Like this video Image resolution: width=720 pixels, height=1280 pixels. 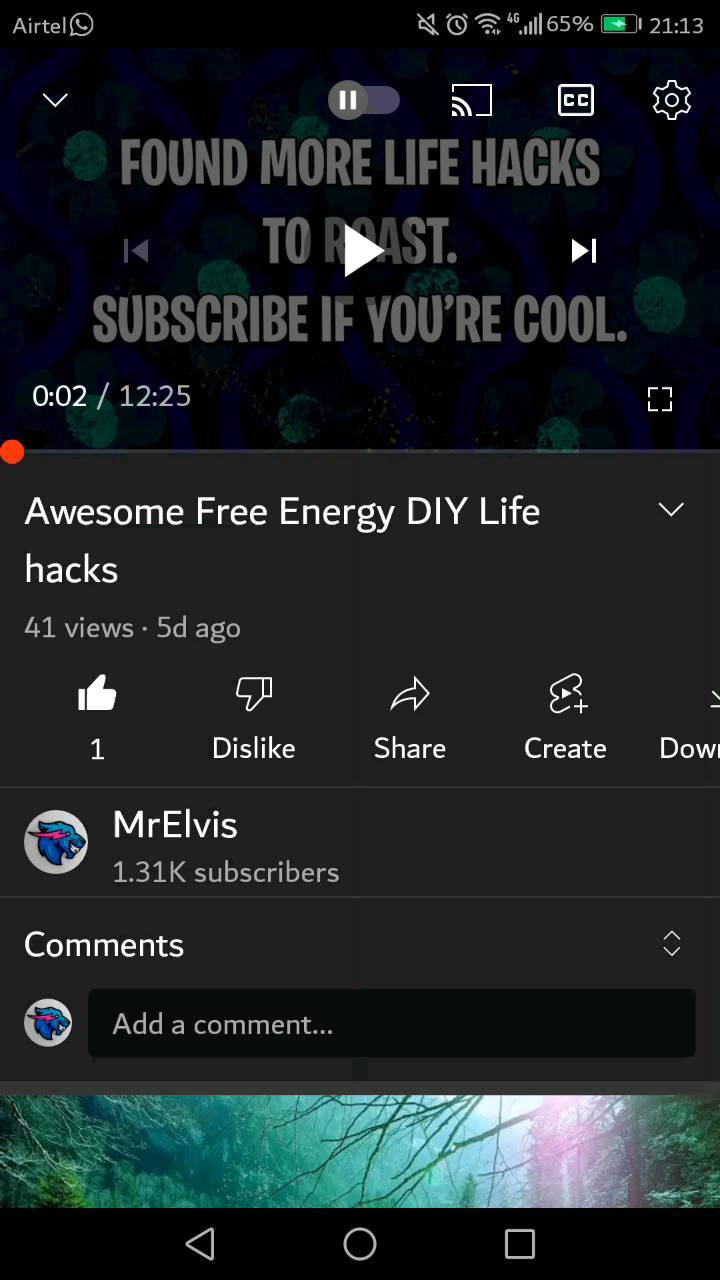tap(97, 694)
